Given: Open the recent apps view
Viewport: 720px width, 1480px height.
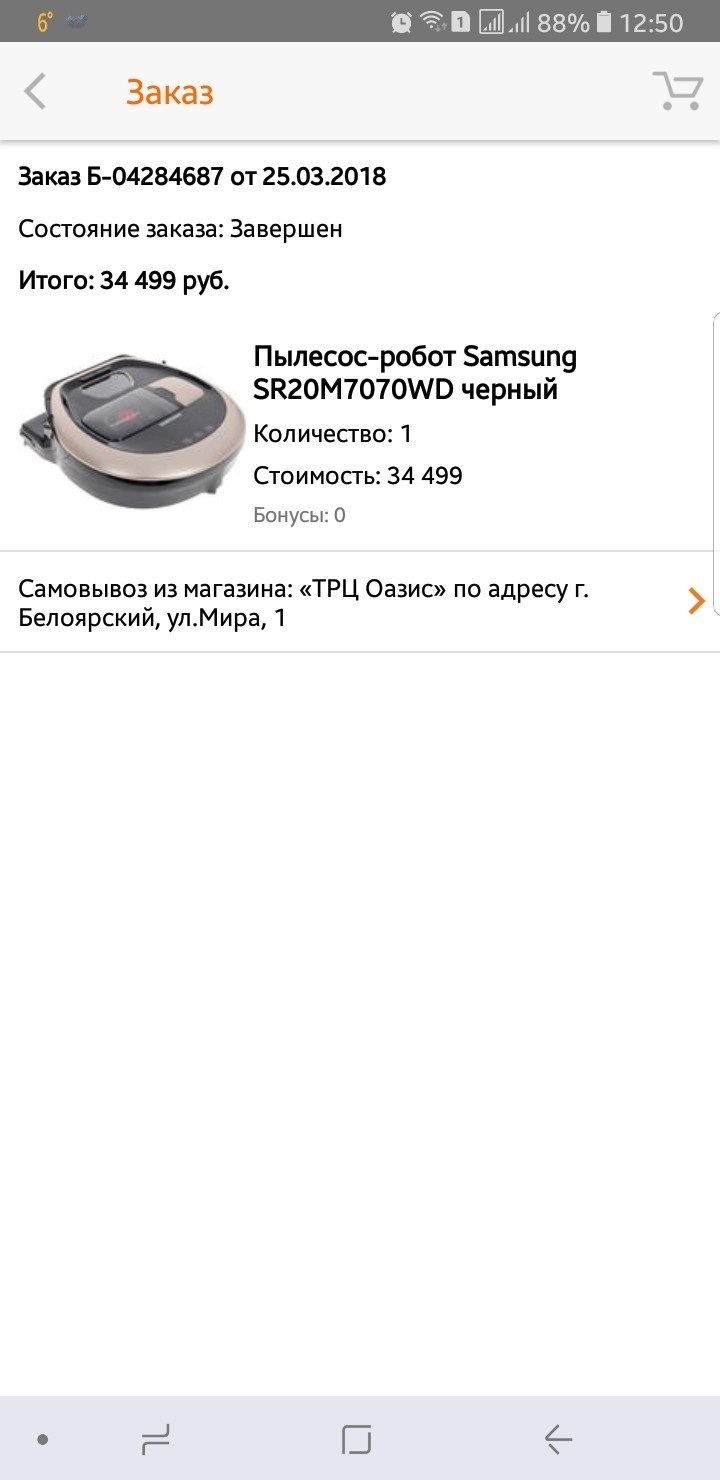Looking at the screenshot, I should tap(155, 1439).
